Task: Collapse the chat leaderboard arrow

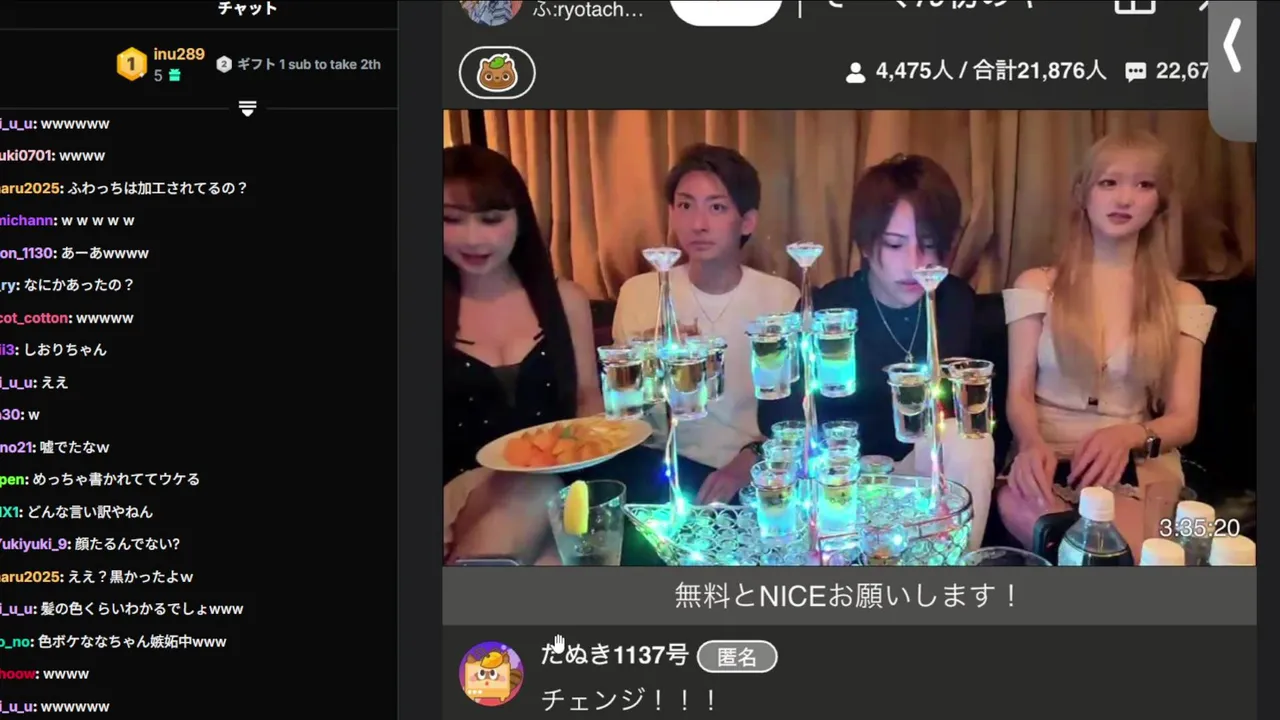Action: [x=248, y=108]
